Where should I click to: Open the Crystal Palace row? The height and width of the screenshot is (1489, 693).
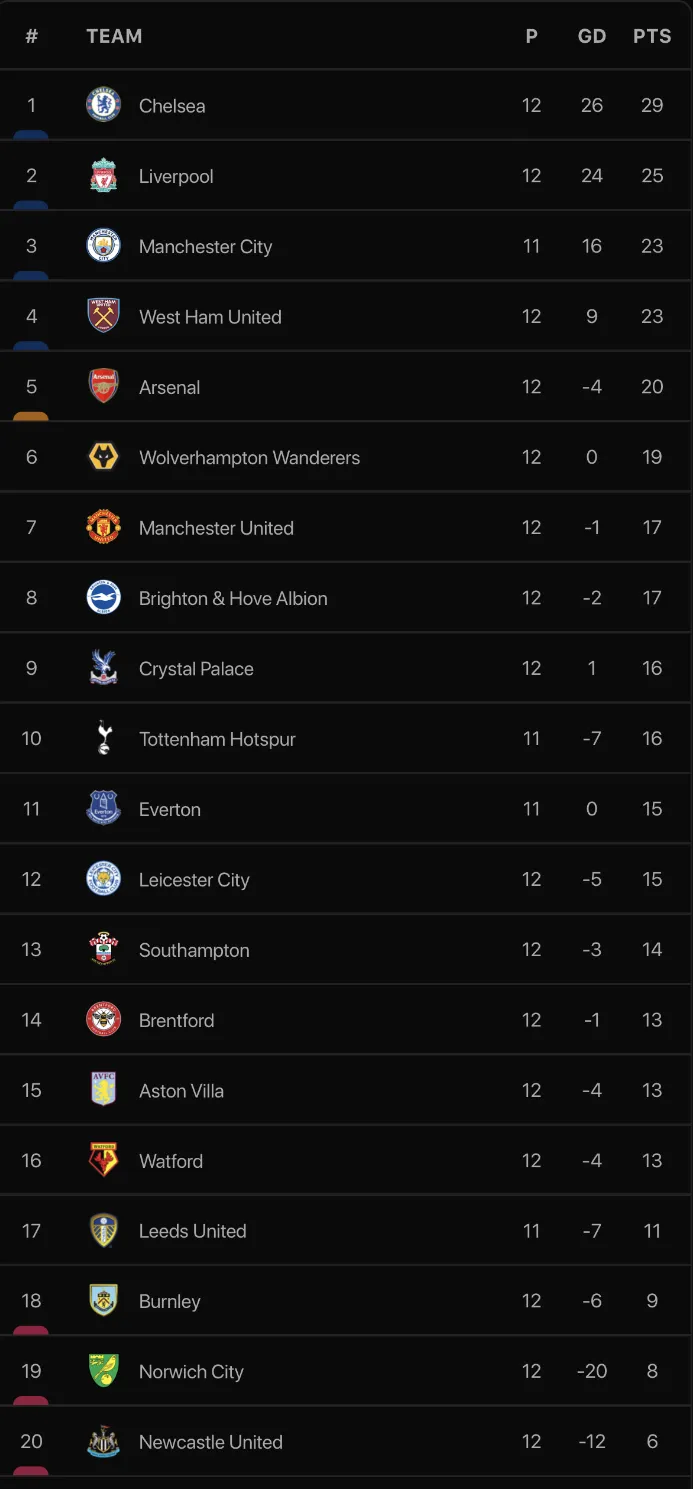click(196, 669)
